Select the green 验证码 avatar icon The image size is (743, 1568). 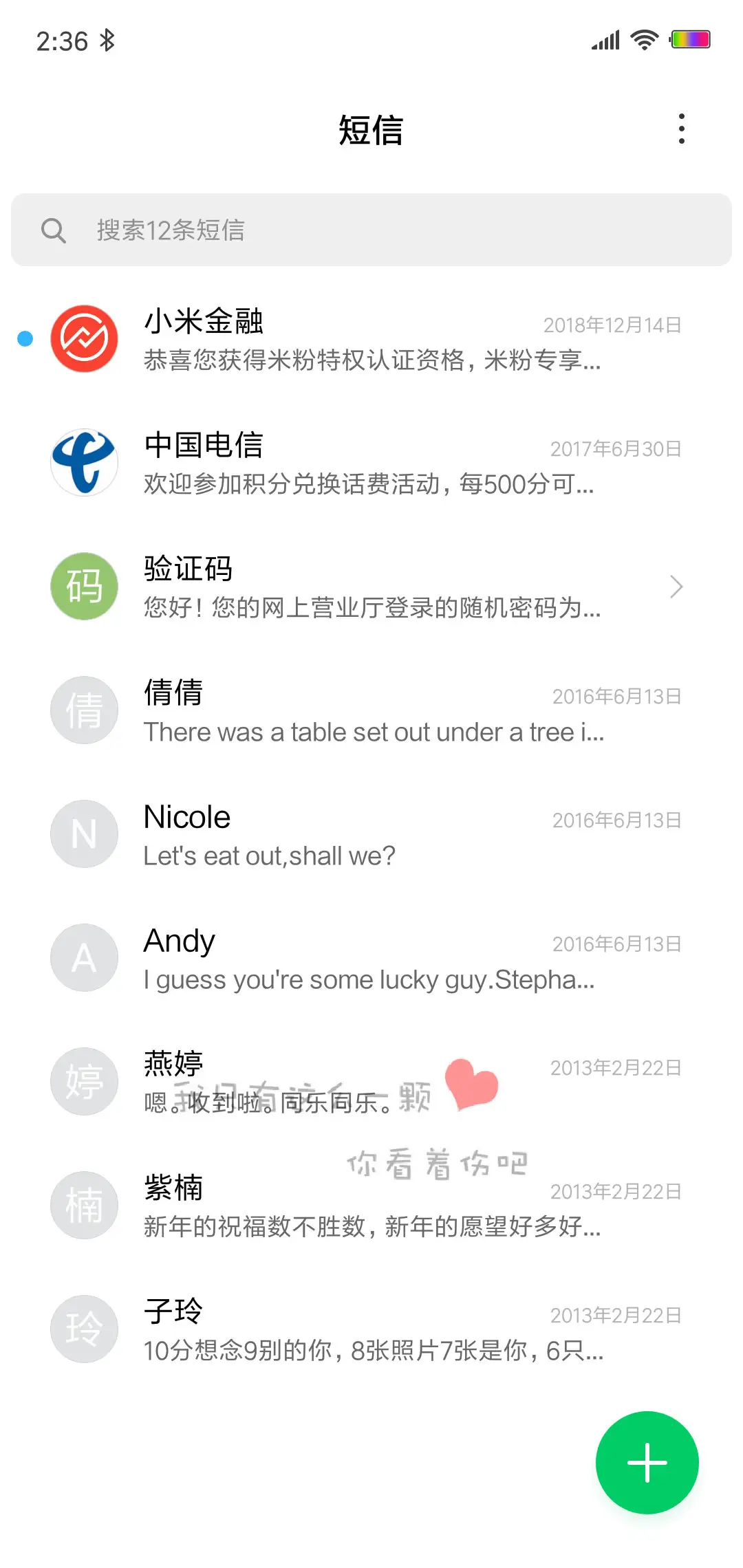[x=84, y=586]
